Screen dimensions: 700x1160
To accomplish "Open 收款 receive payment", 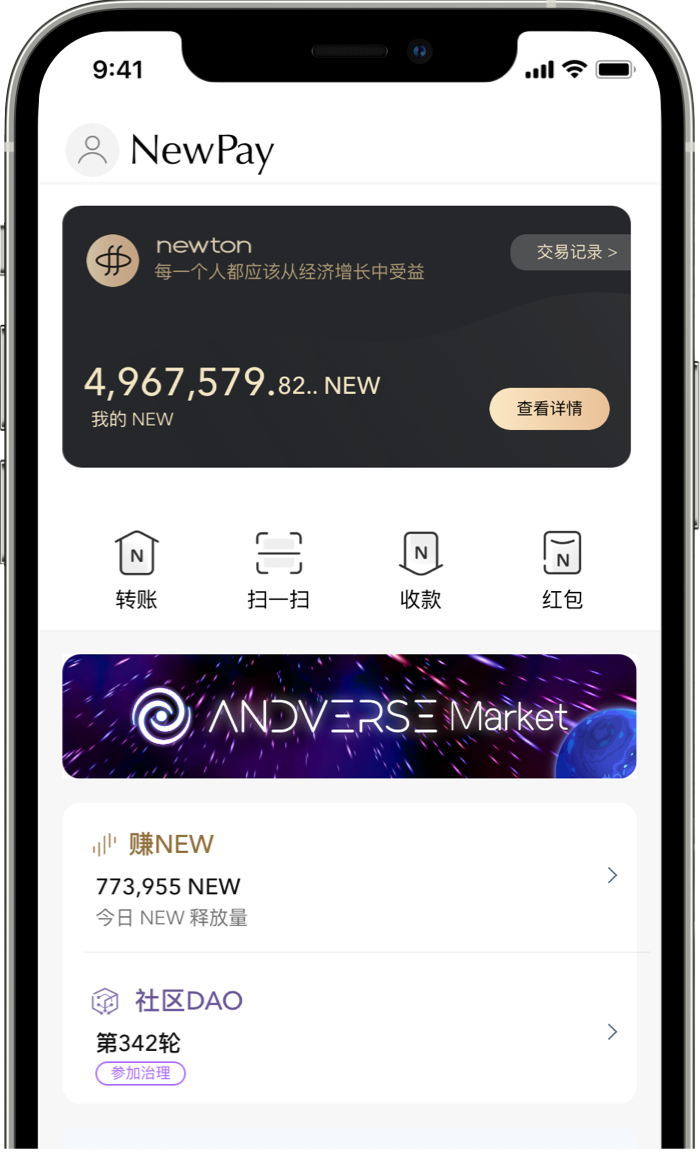I will pyautogui.click(x=420, y=570).
